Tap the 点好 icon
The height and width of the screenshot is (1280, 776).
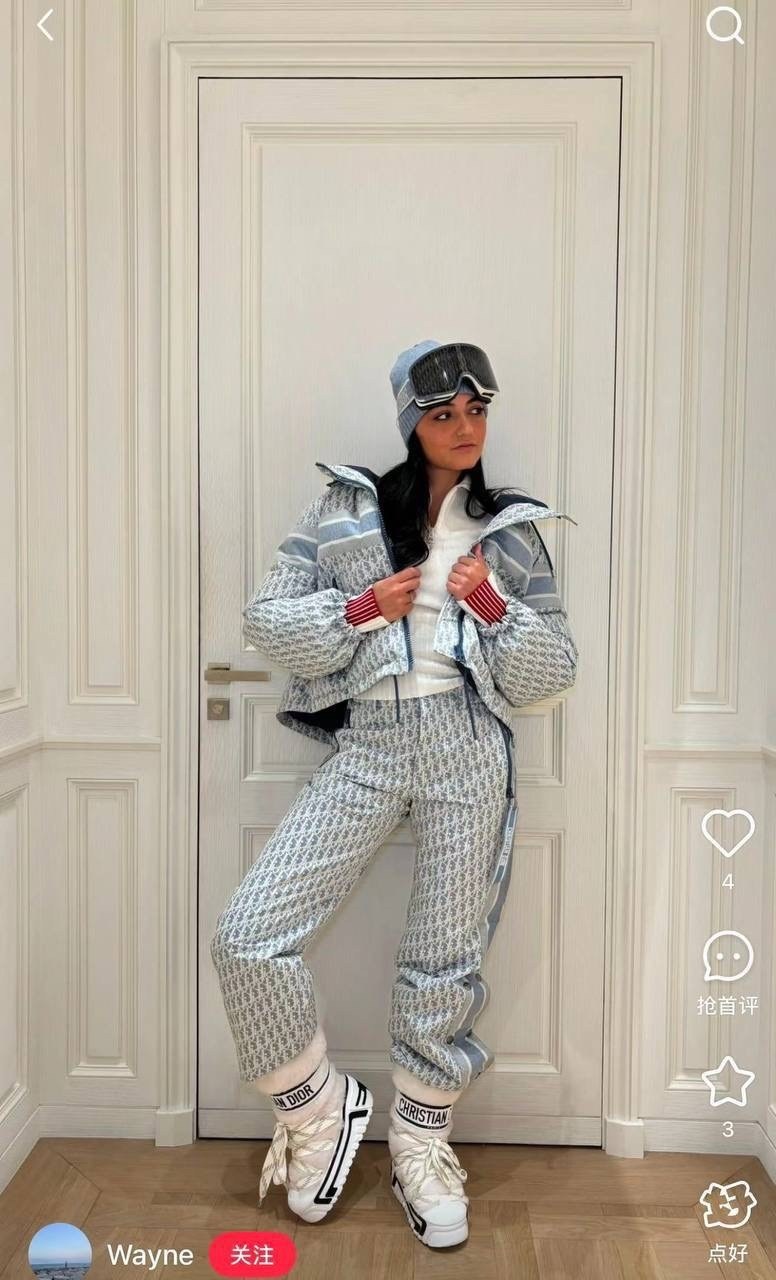[x=727, y=1205]
